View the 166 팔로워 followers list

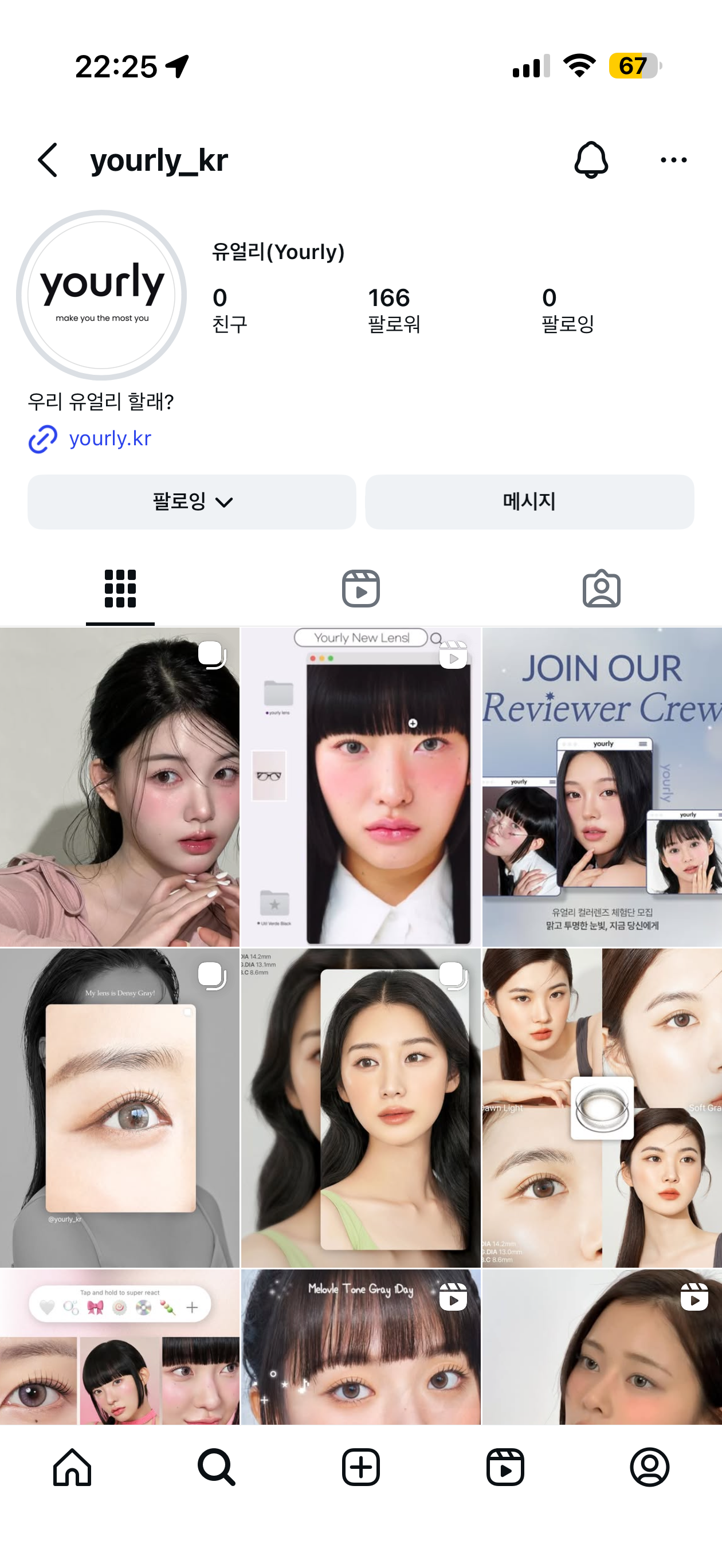[x=394, y=311]
